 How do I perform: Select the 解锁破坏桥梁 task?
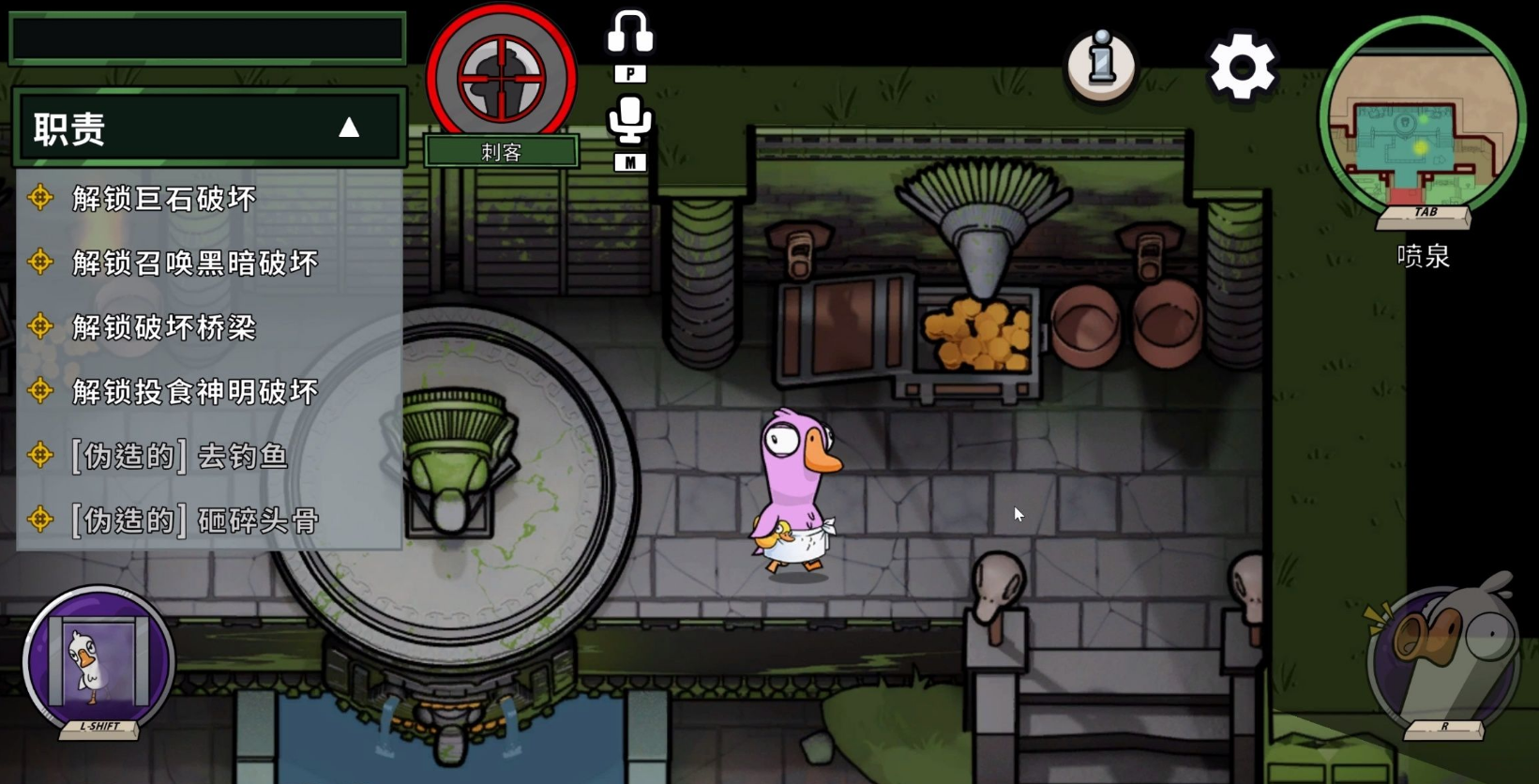tap(164, 327)
